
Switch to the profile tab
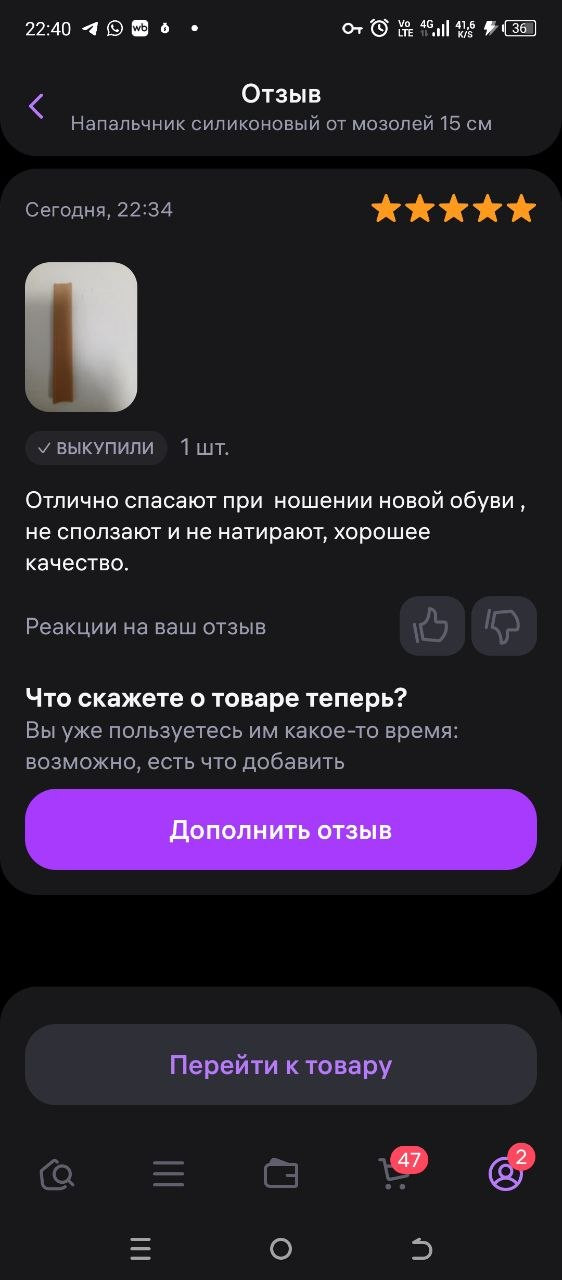(507, 1171)
